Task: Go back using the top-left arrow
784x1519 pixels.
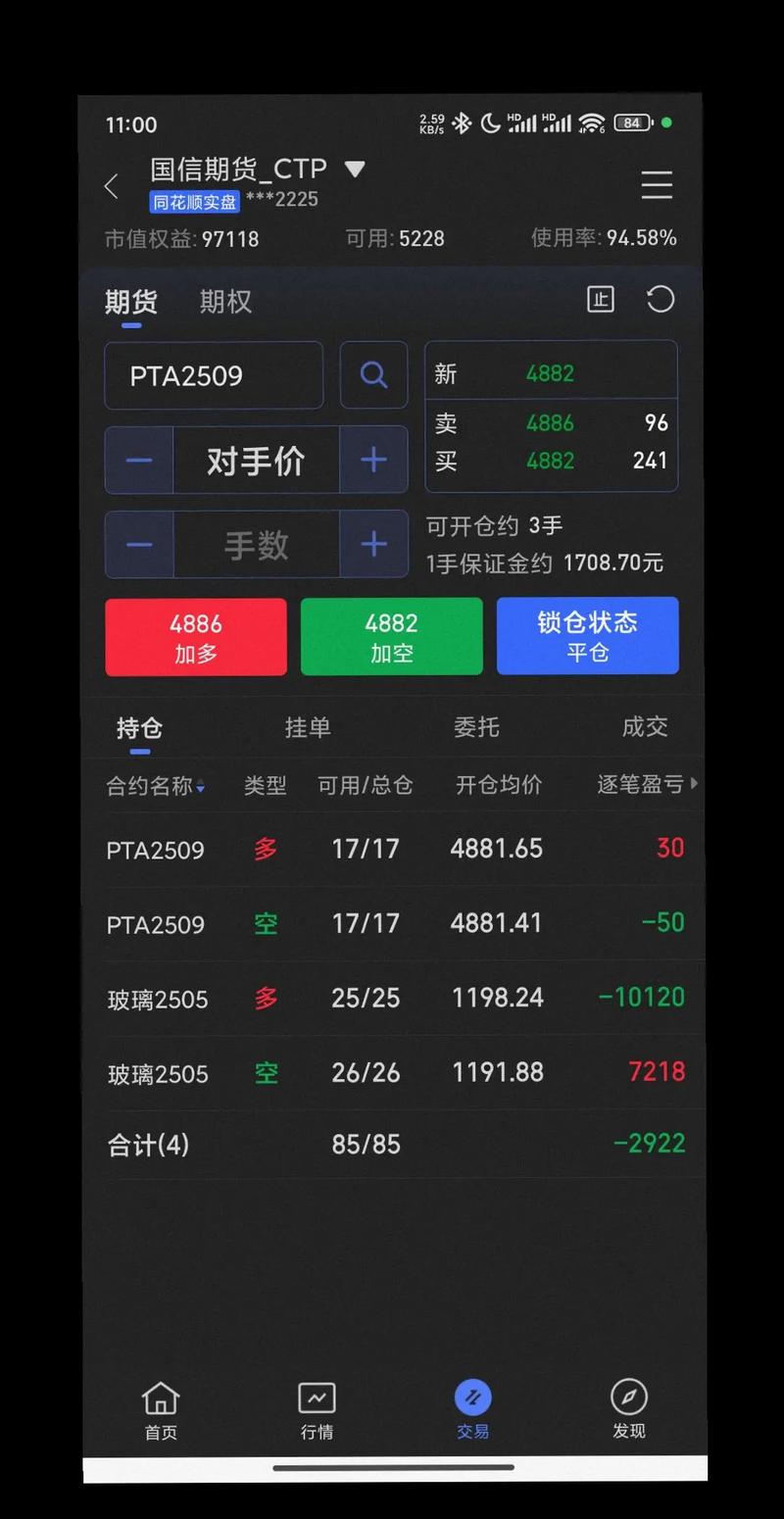Action: tap(112, 186)
